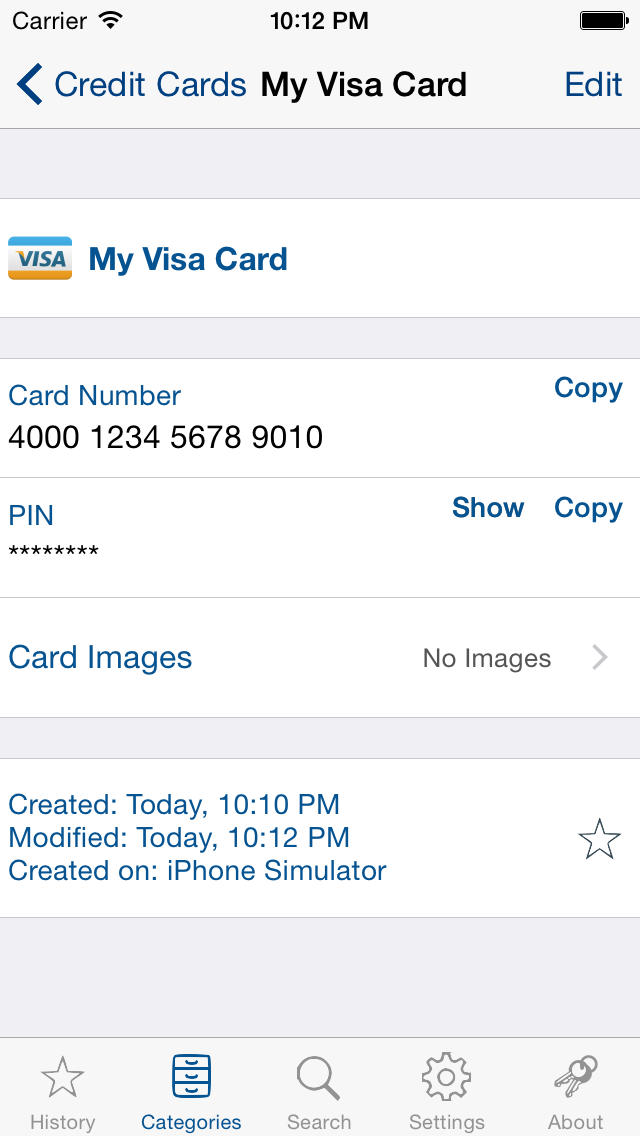The image size is (640, 1136).
Task: Switch to the History tab
Action: pyautogui.click(x=62, y=1092)
